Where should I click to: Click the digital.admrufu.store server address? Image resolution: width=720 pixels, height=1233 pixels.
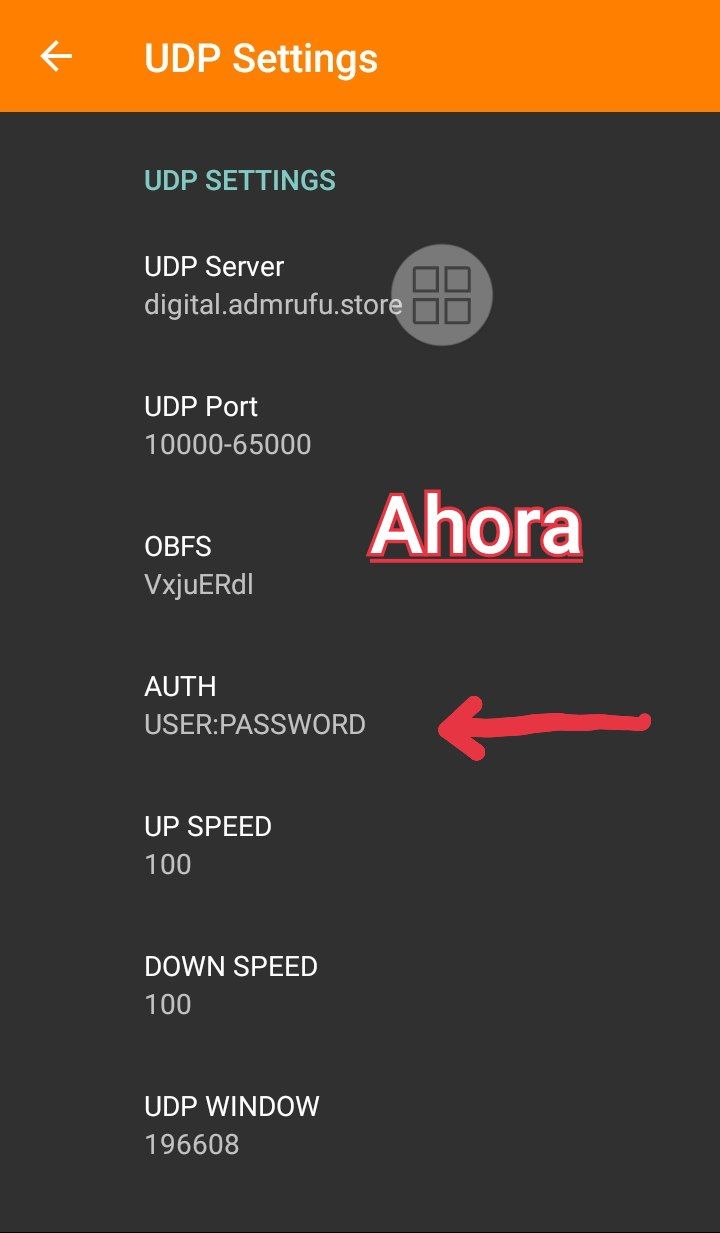[271, 305]
